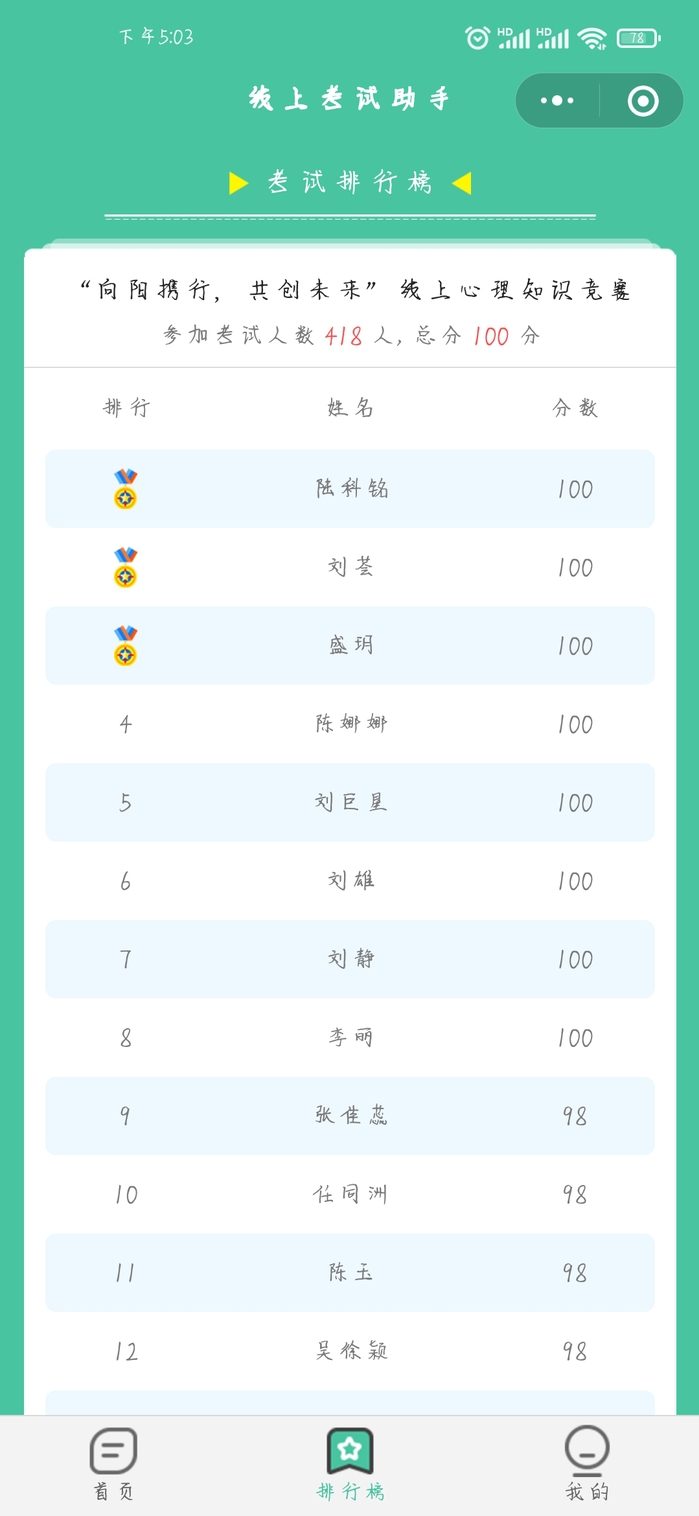Open the mini program more options menu
This screenshot has width=699, height=1516.
coord(557,100)
